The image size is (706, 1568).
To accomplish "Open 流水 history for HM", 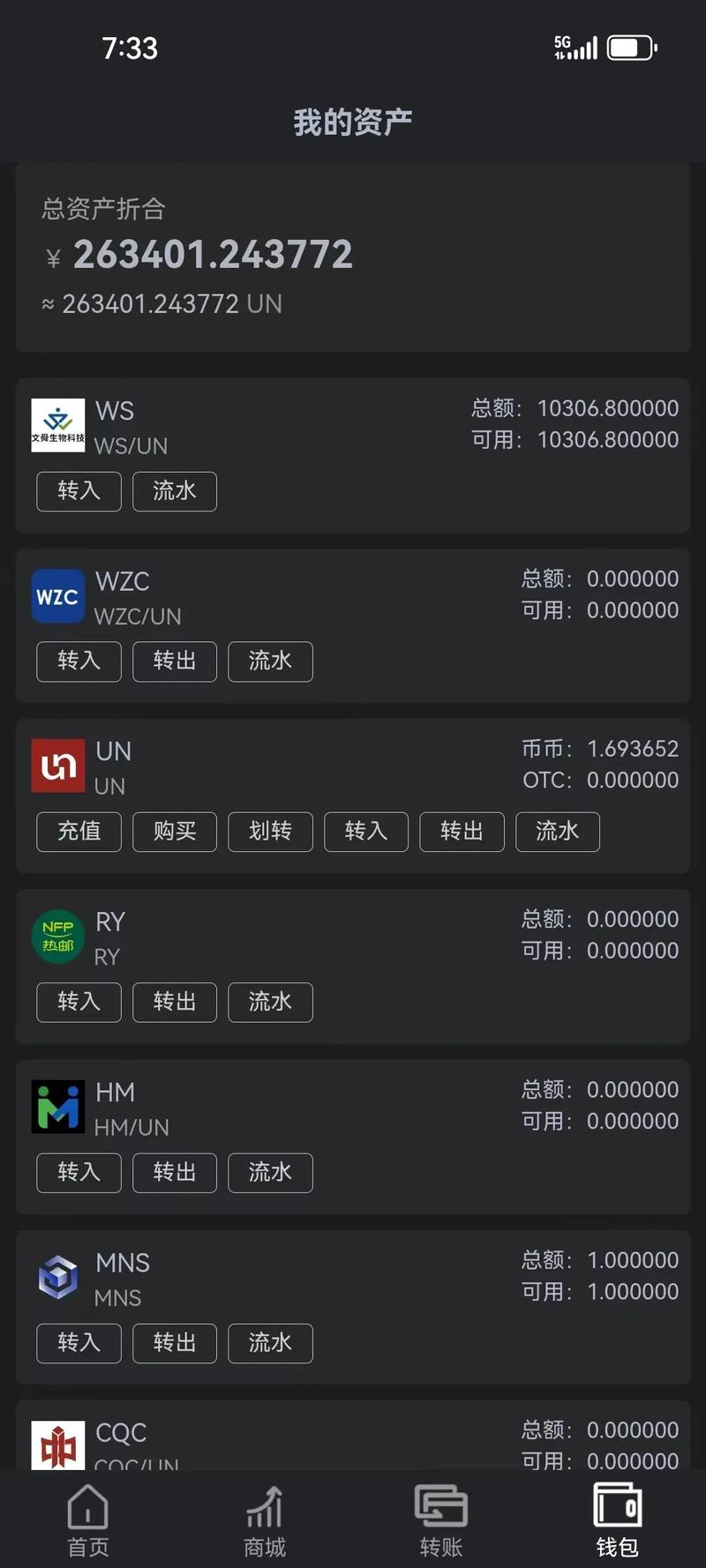I will (270, 1172).
